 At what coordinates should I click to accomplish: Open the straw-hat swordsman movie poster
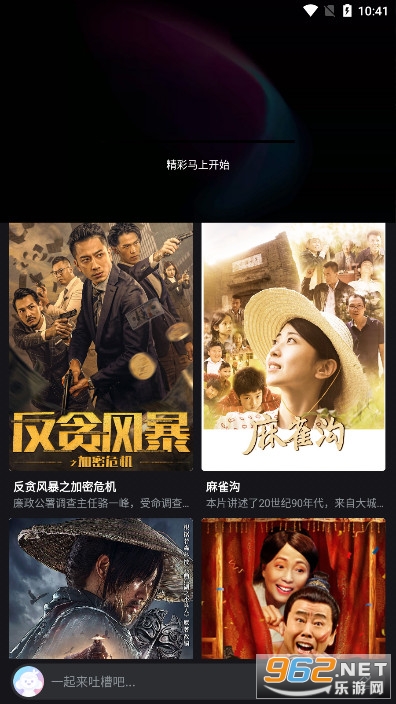click(101, 588)
